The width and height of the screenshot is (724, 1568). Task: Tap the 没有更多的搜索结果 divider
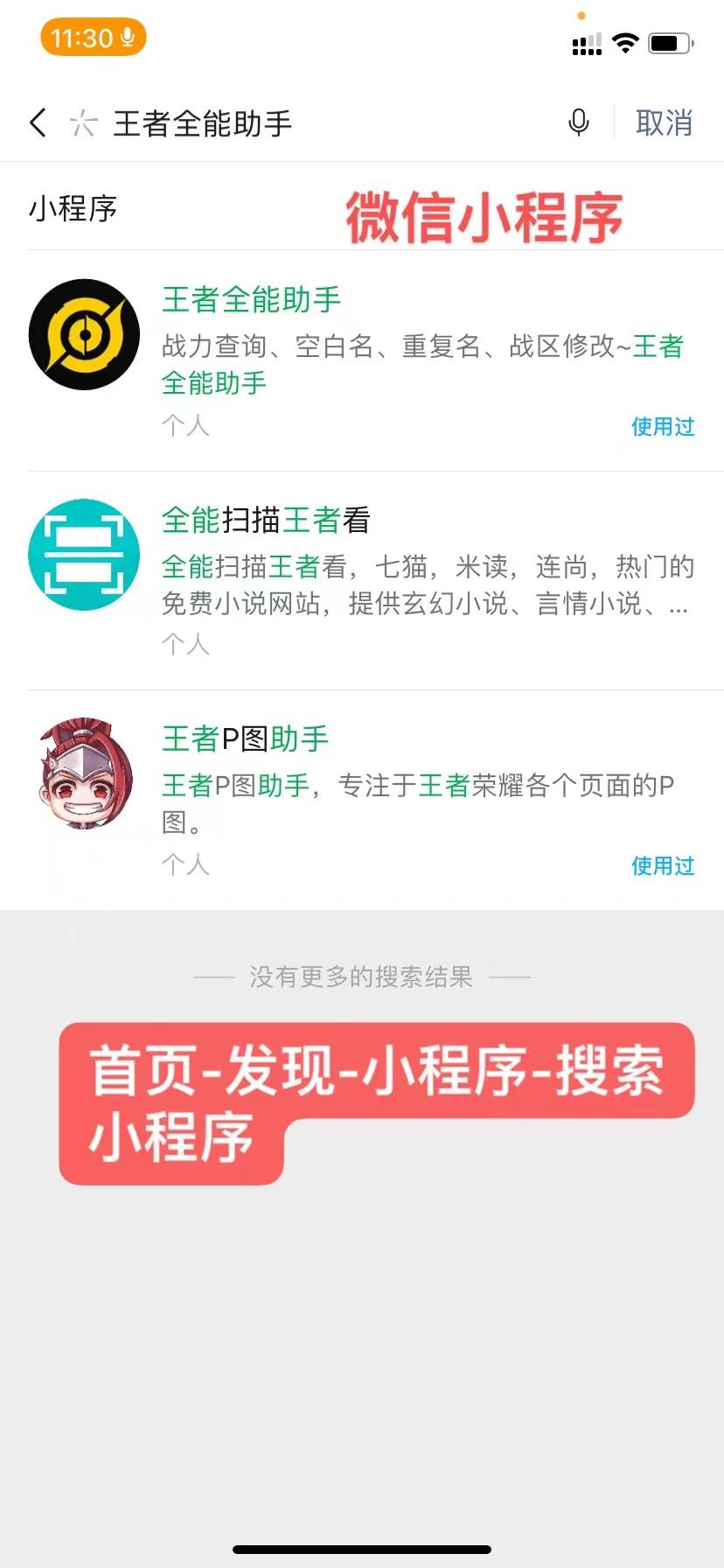click(x=362, y=976)
